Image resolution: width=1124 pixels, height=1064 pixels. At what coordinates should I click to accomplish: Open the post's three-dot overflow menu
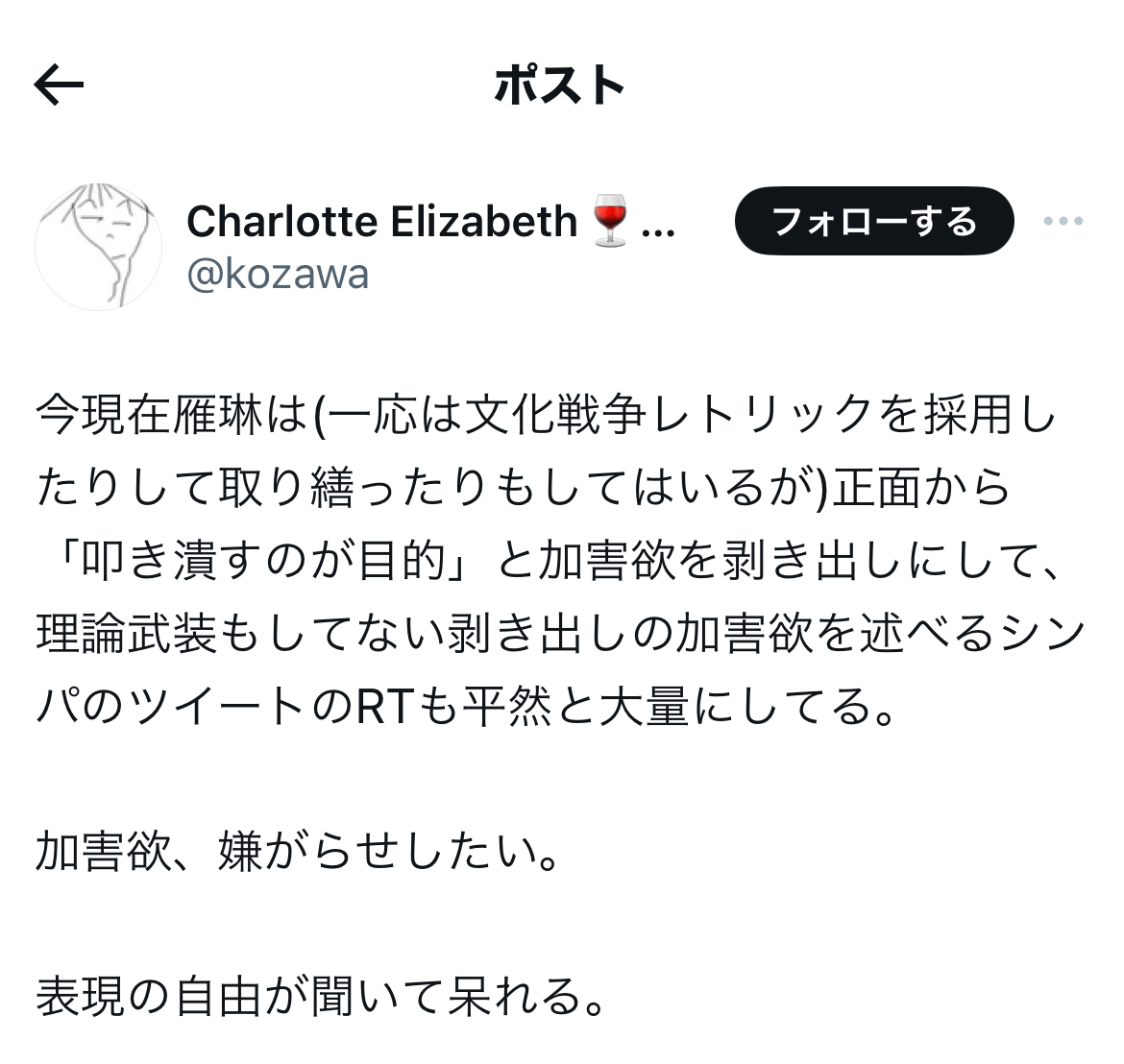tap(1063, 222)
